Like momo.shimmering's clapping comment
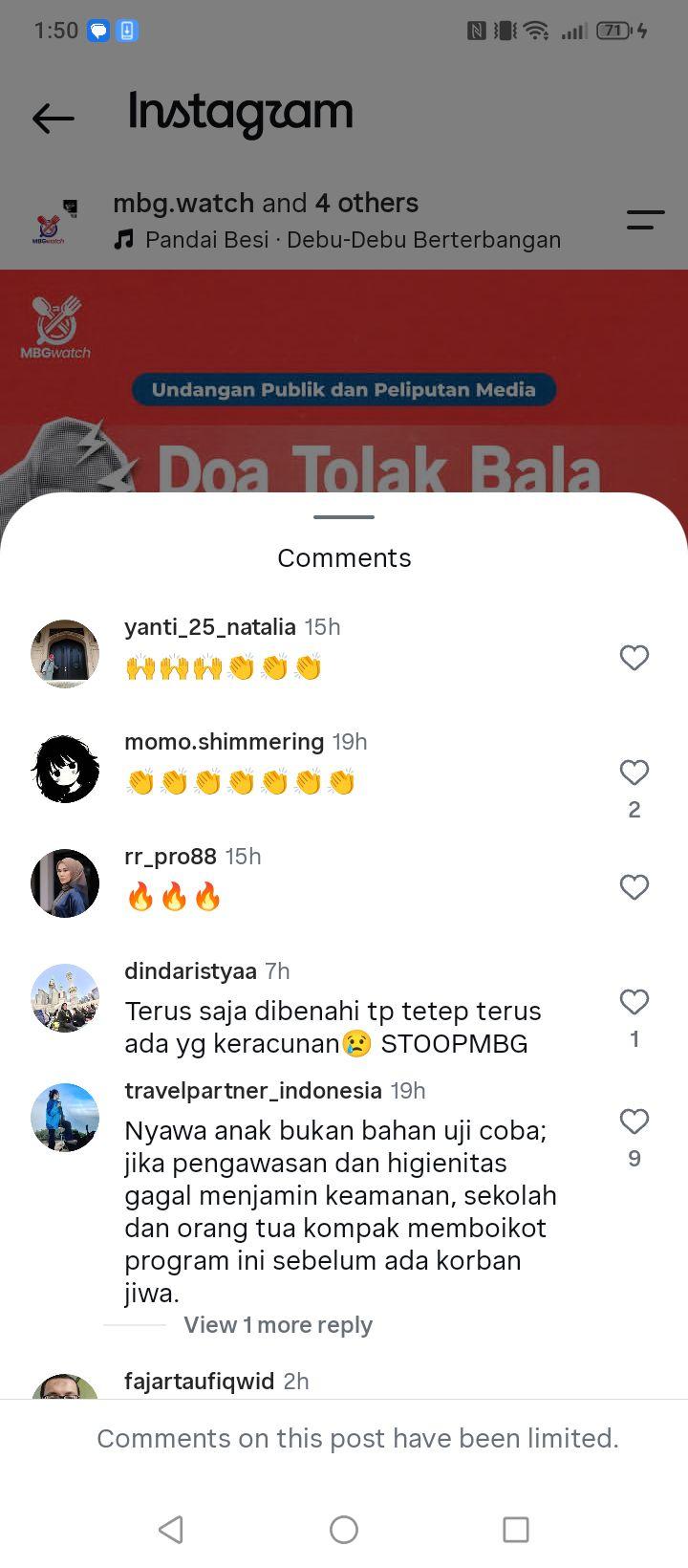This screenshot has width=688, height=1568. click(634, 773)
